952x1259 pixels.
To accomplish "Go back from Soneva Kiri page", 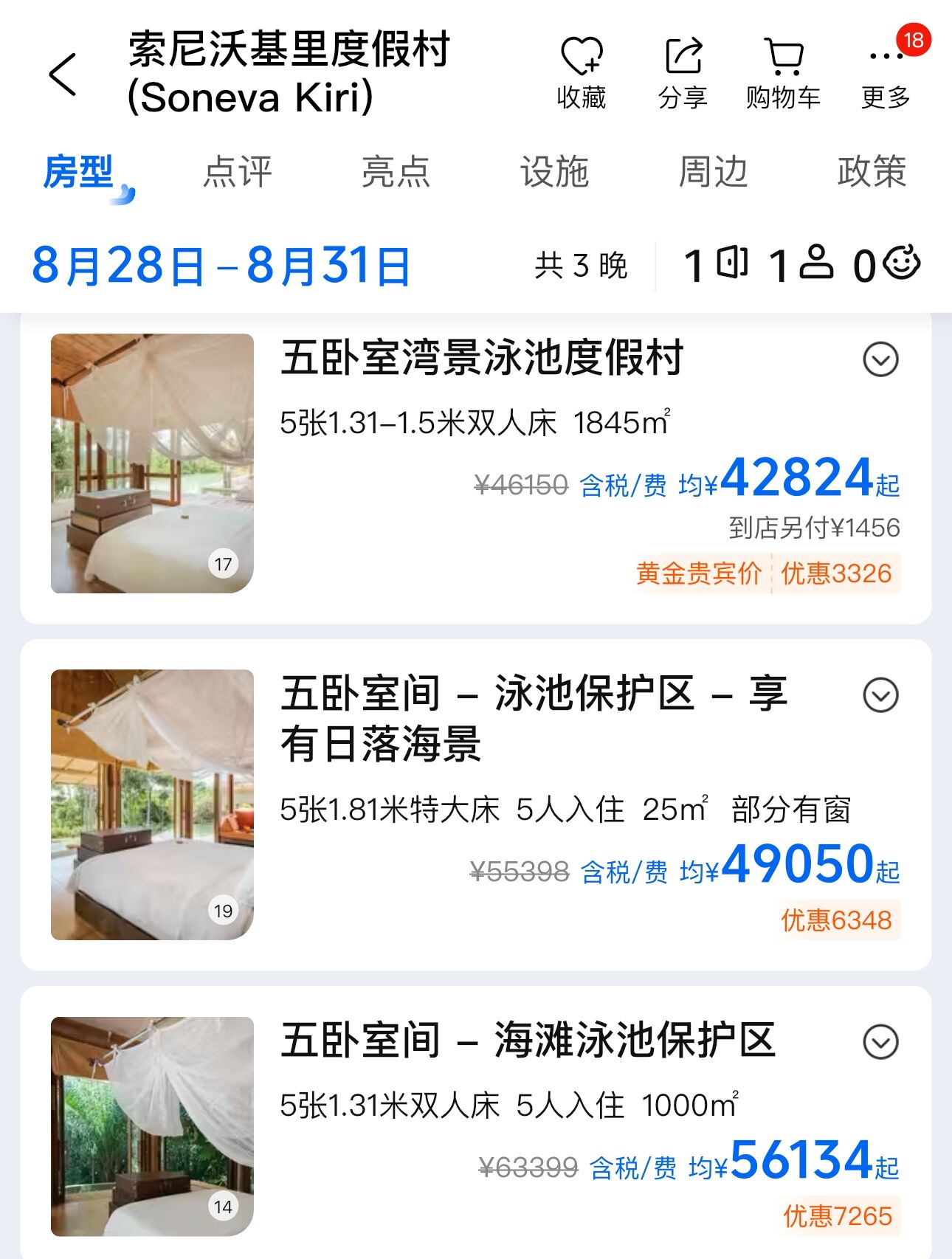I will [63, 74].
